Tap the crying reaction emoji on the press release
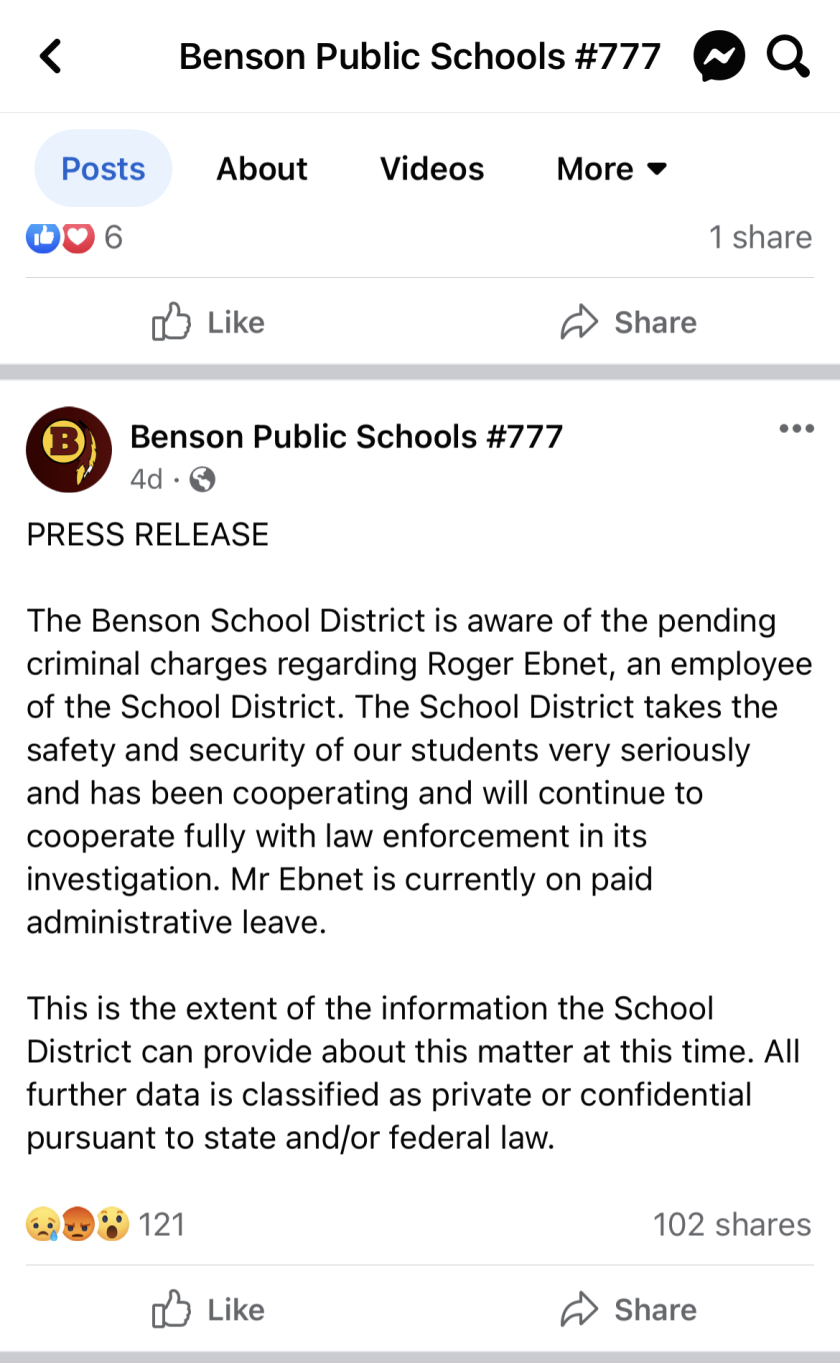This screenshot has width=840, height=1363. point(38,1223)
